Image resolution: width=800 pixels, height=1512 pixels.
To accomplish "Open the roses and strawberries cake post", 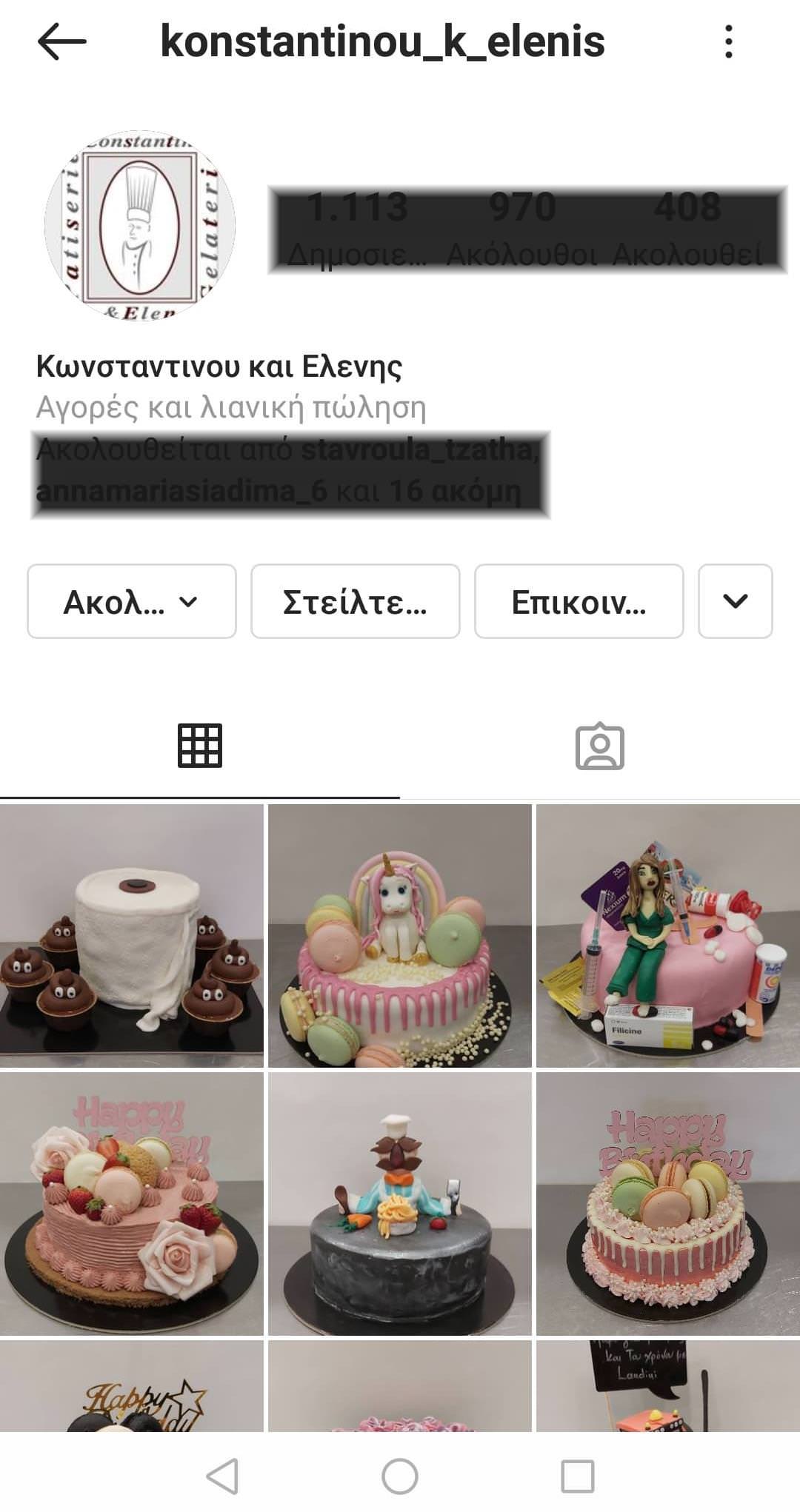I will point(132,1203).
